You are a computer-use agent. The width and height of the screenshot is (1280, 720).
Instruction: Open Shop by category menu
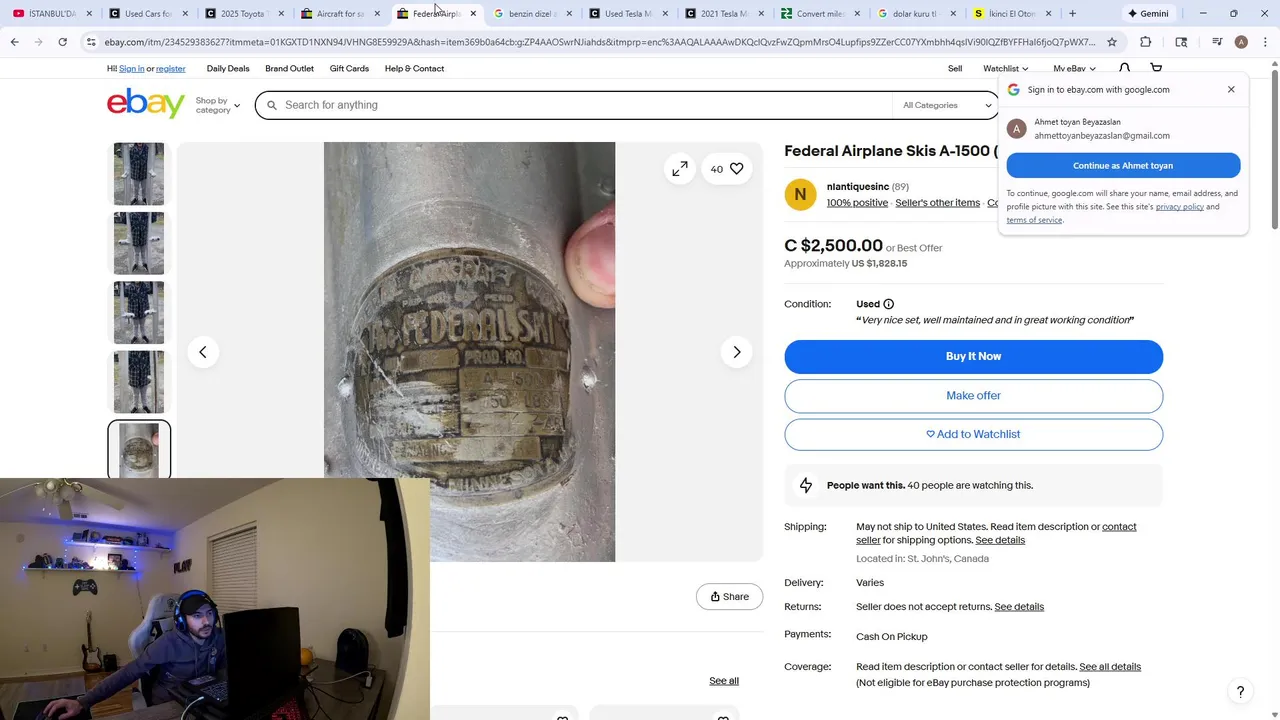click(217, 105)
